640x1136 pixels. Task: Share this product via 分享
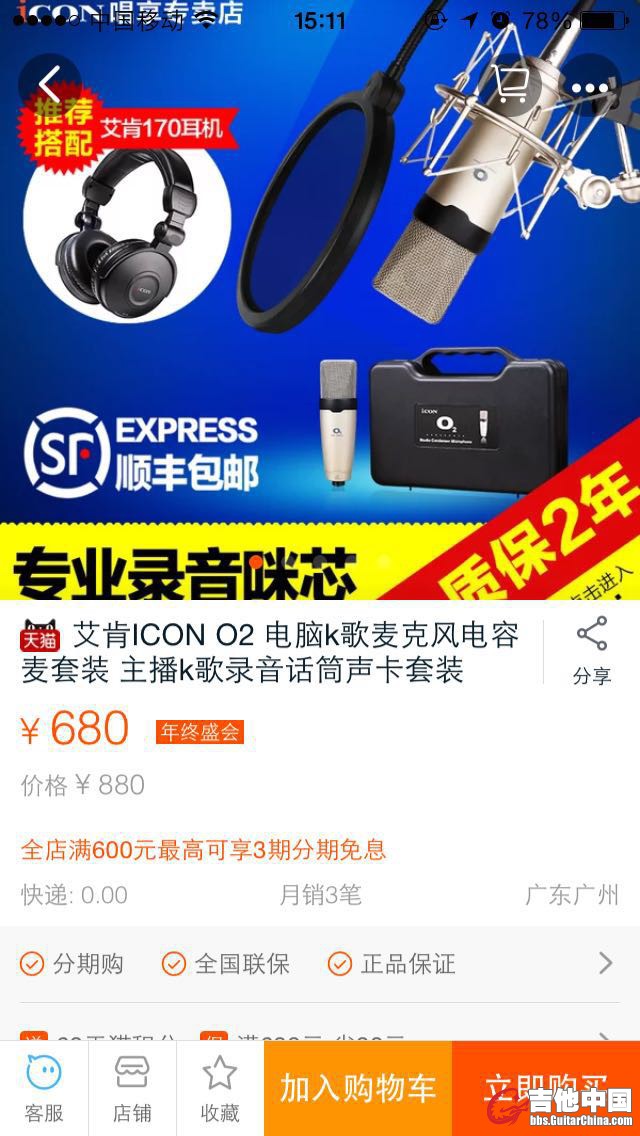pyautogui.click(x=591, y=651)
